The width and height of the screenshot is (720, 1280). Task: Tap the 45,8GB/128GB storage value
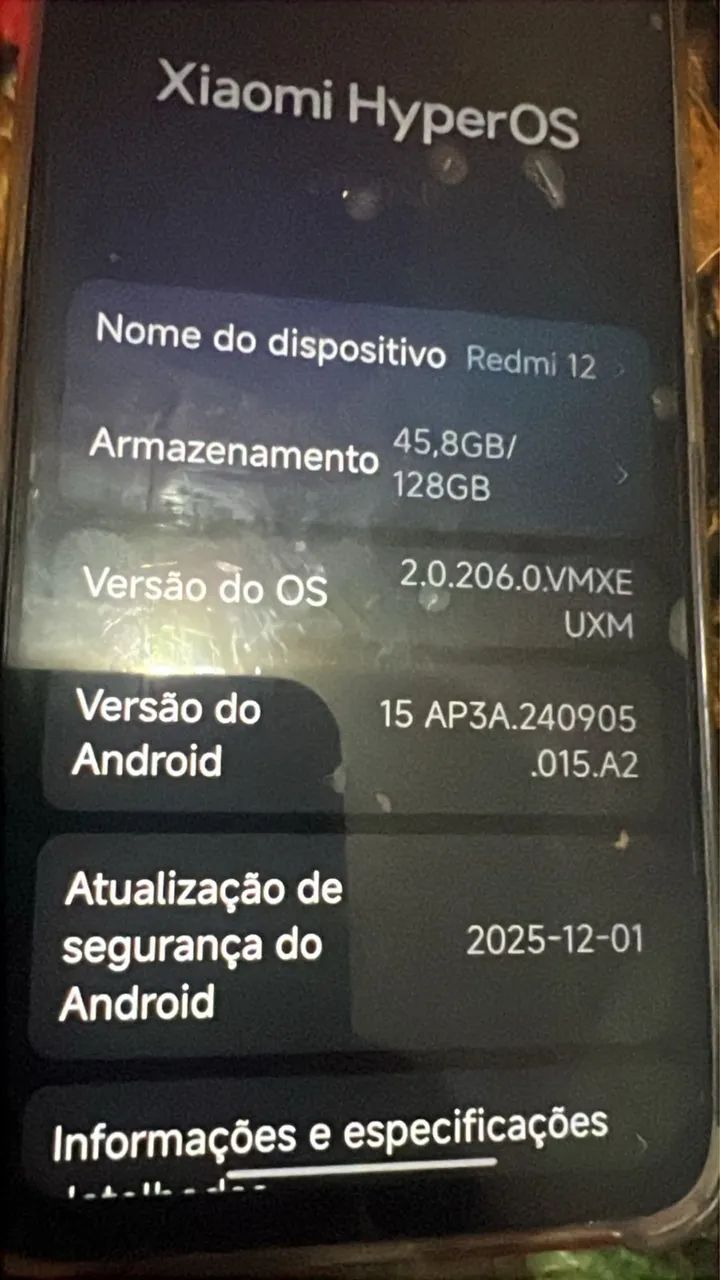point(460,465)
